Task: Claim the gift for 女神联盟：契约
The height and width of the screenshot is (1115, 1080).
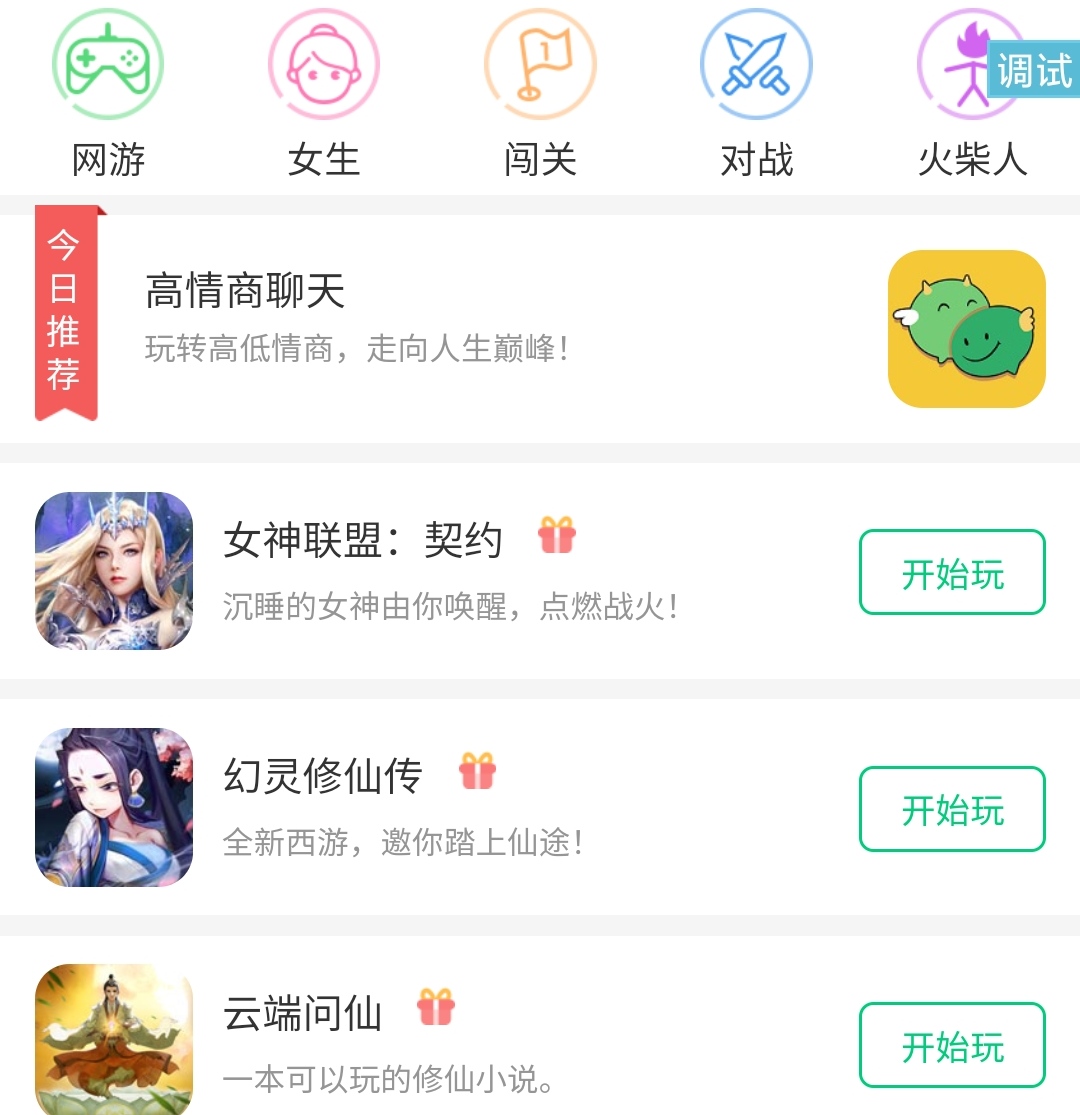Action: tap(557, 536)
